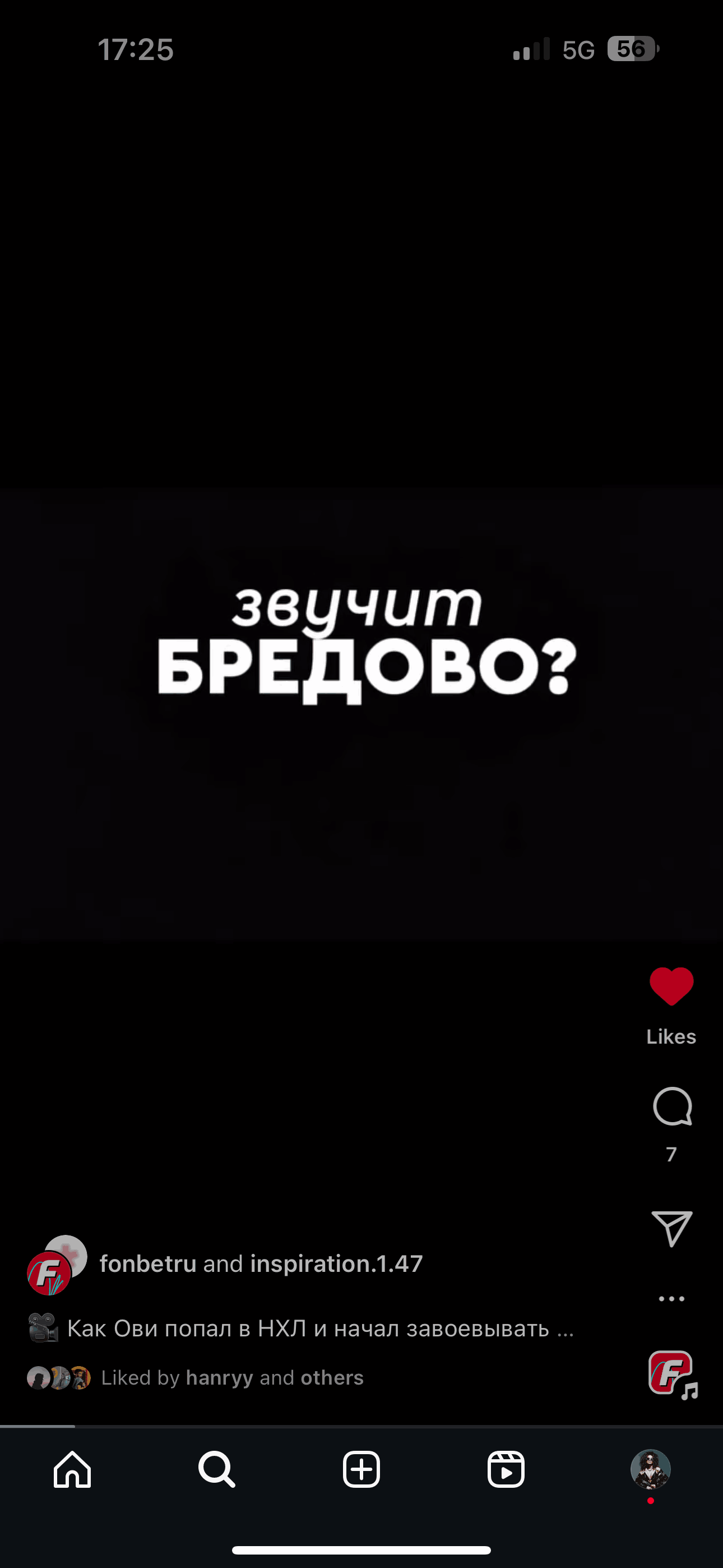Screen dimensions: 723x1568
Task: Tap the fonbetru avatar picture
Action: pos(49,1273)
